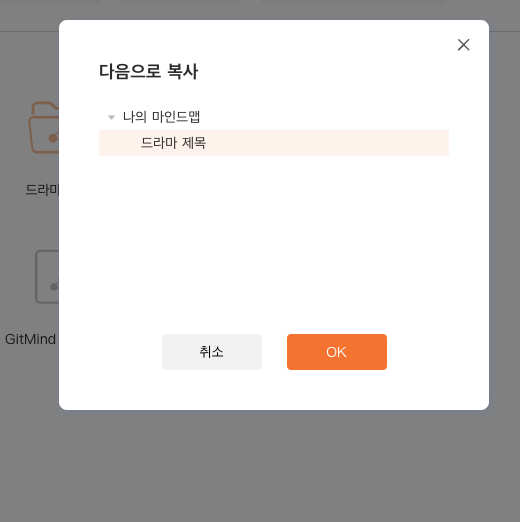
Task: Choose the 드라마 제목 folder
Action: 274,143
